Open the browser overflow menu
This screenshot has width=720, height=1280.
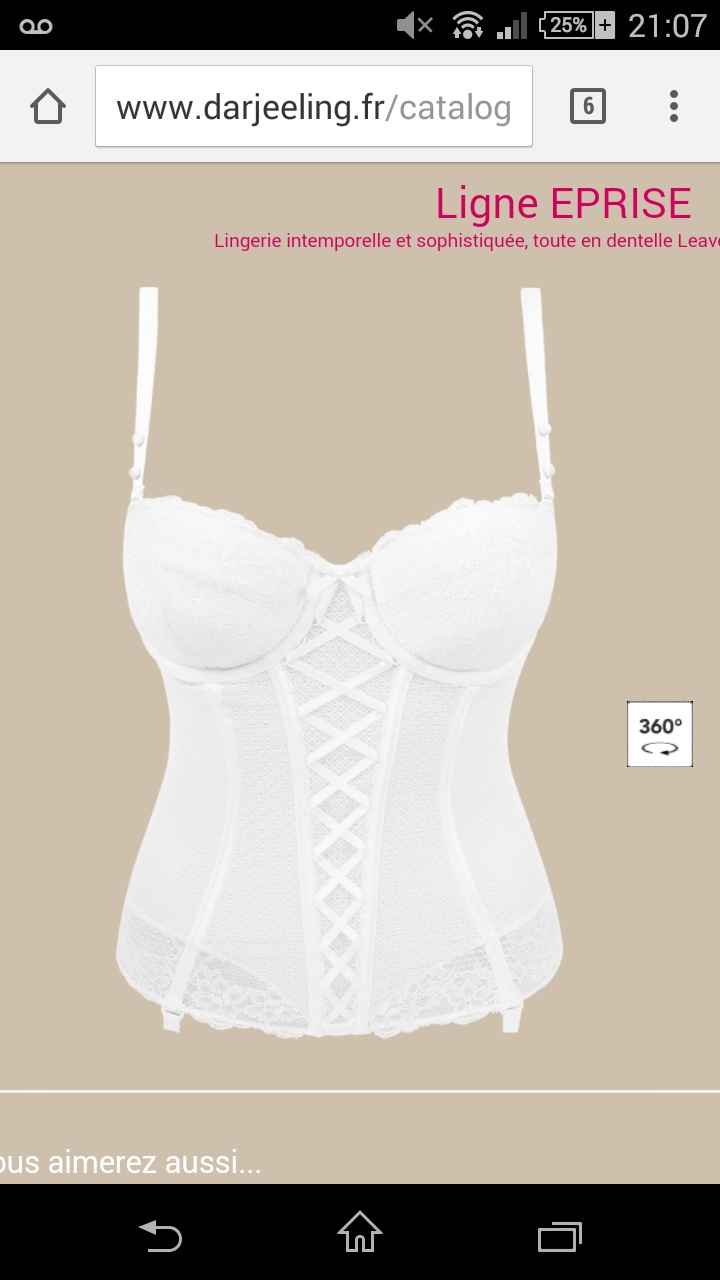coord(674,106)
